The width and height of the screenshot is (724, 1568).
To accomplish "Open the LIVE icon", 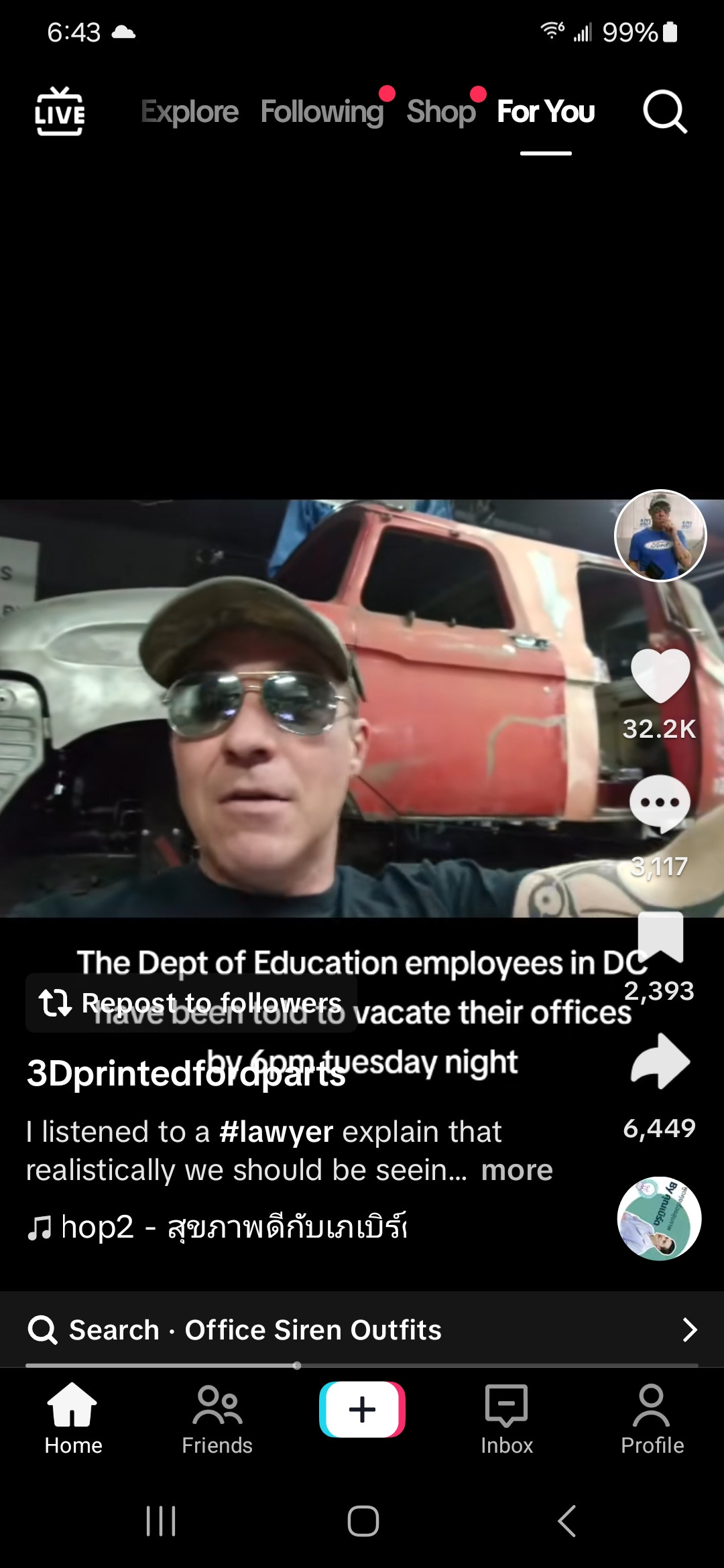I will (60, 111).
